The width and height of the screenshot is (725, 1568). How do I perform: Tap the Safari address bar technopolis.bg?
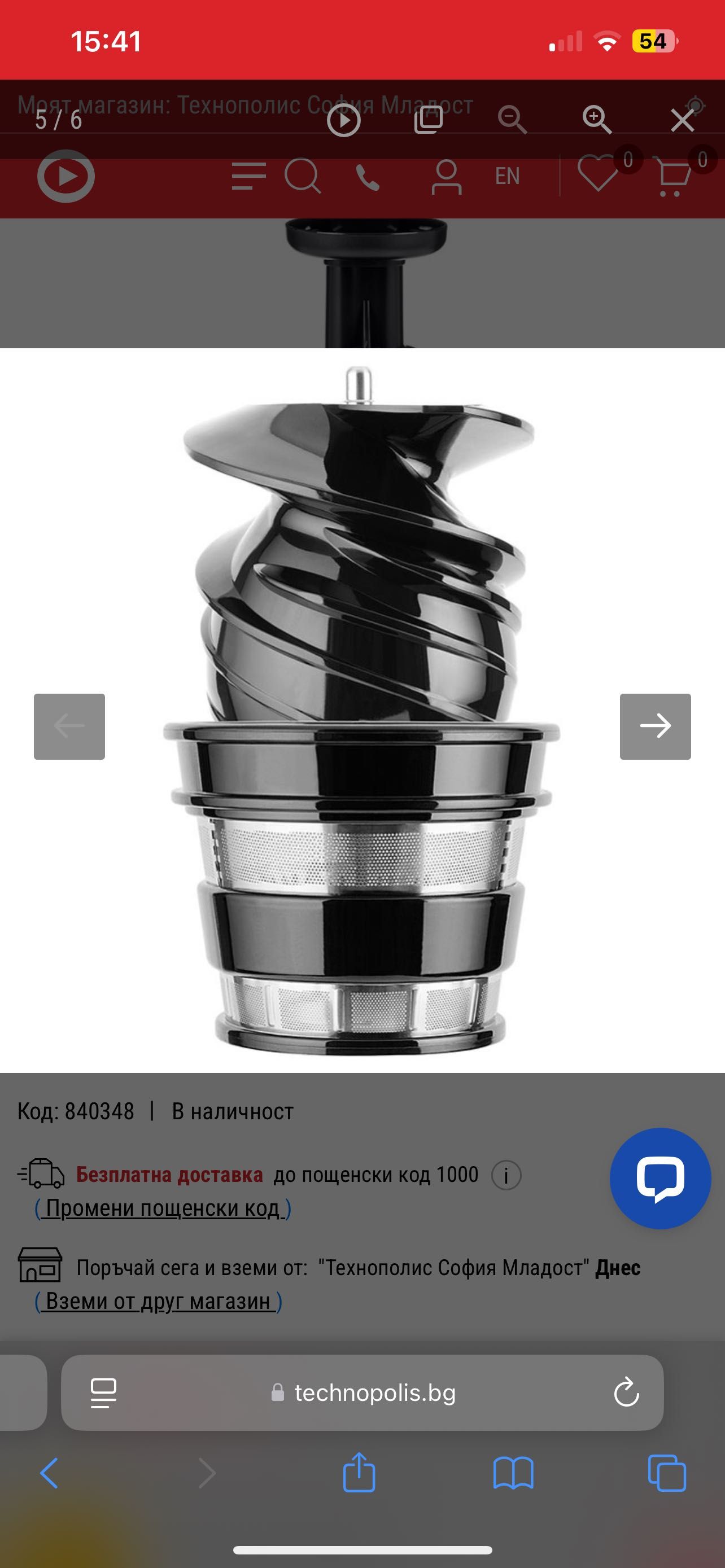[x=374, y=1392]
